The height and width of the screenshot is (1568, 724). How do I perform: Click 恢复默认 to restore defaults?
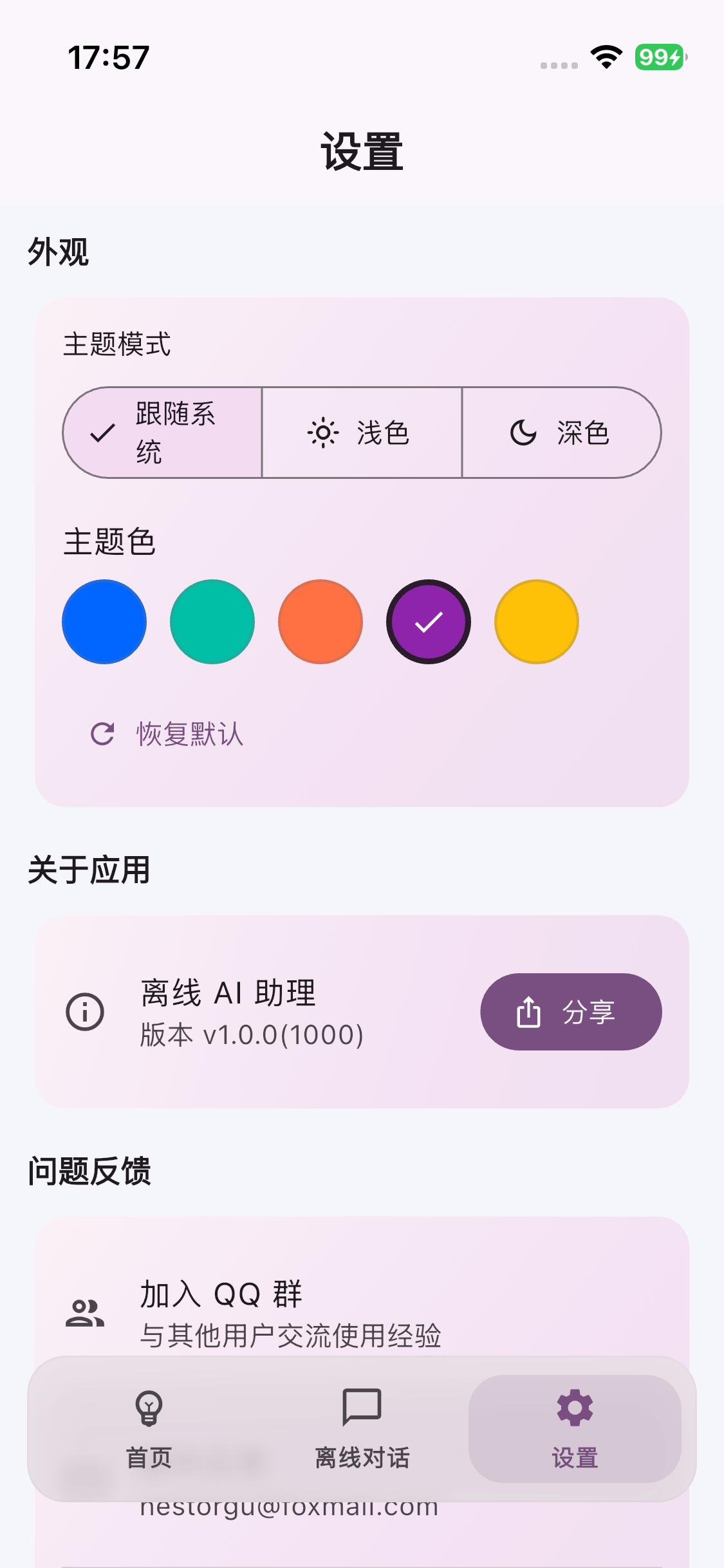tap(189, 733)
